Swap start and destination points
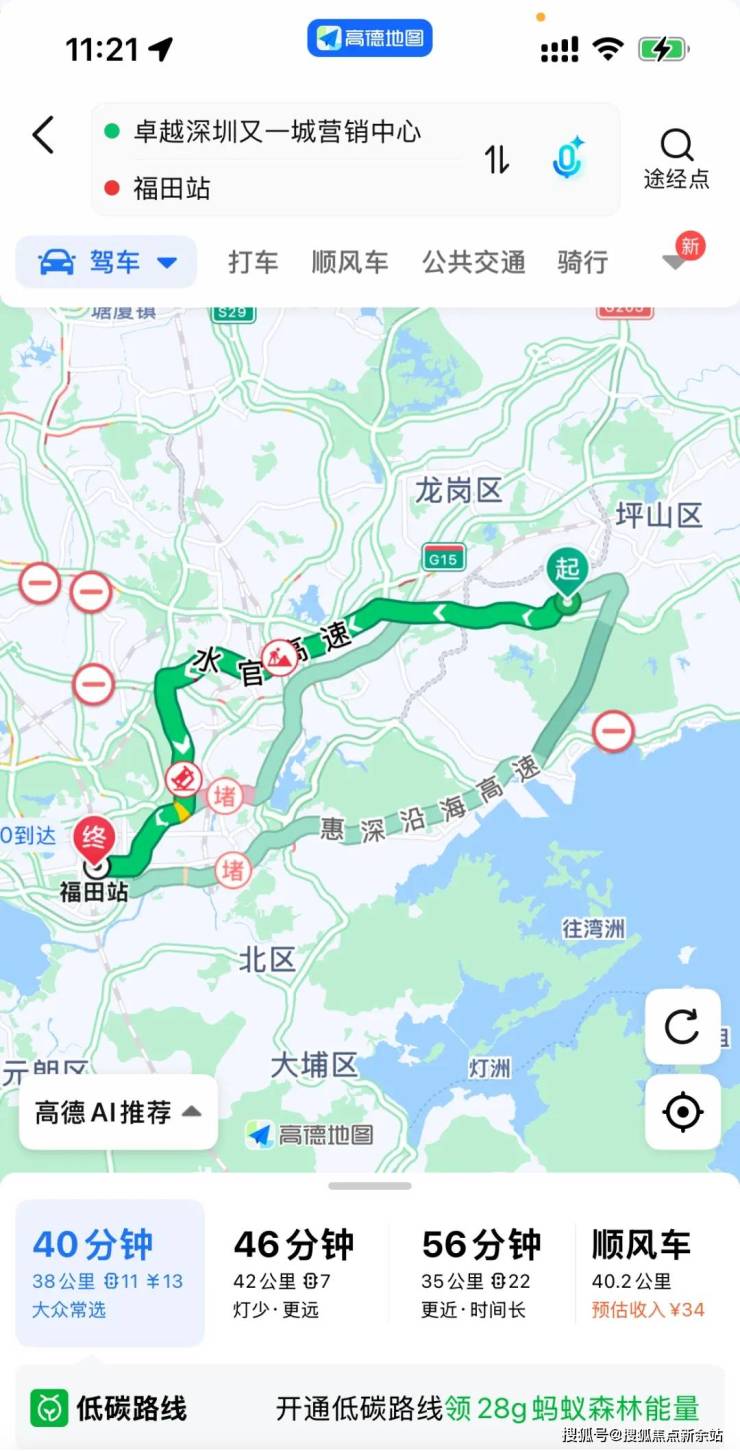740x1451 pixels. (497, 159)
